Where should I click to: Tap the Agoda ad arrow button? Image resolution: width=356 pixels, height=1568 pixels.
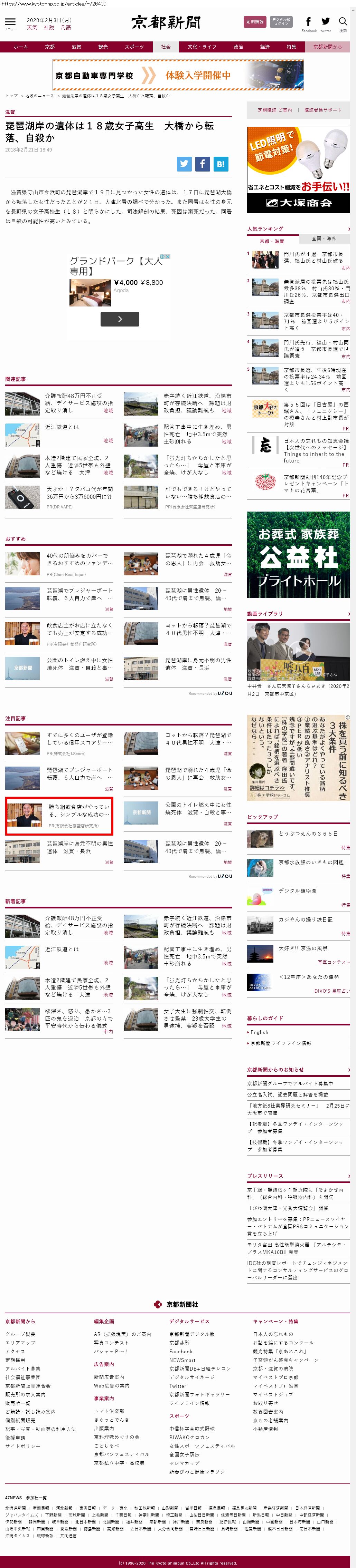120,319
